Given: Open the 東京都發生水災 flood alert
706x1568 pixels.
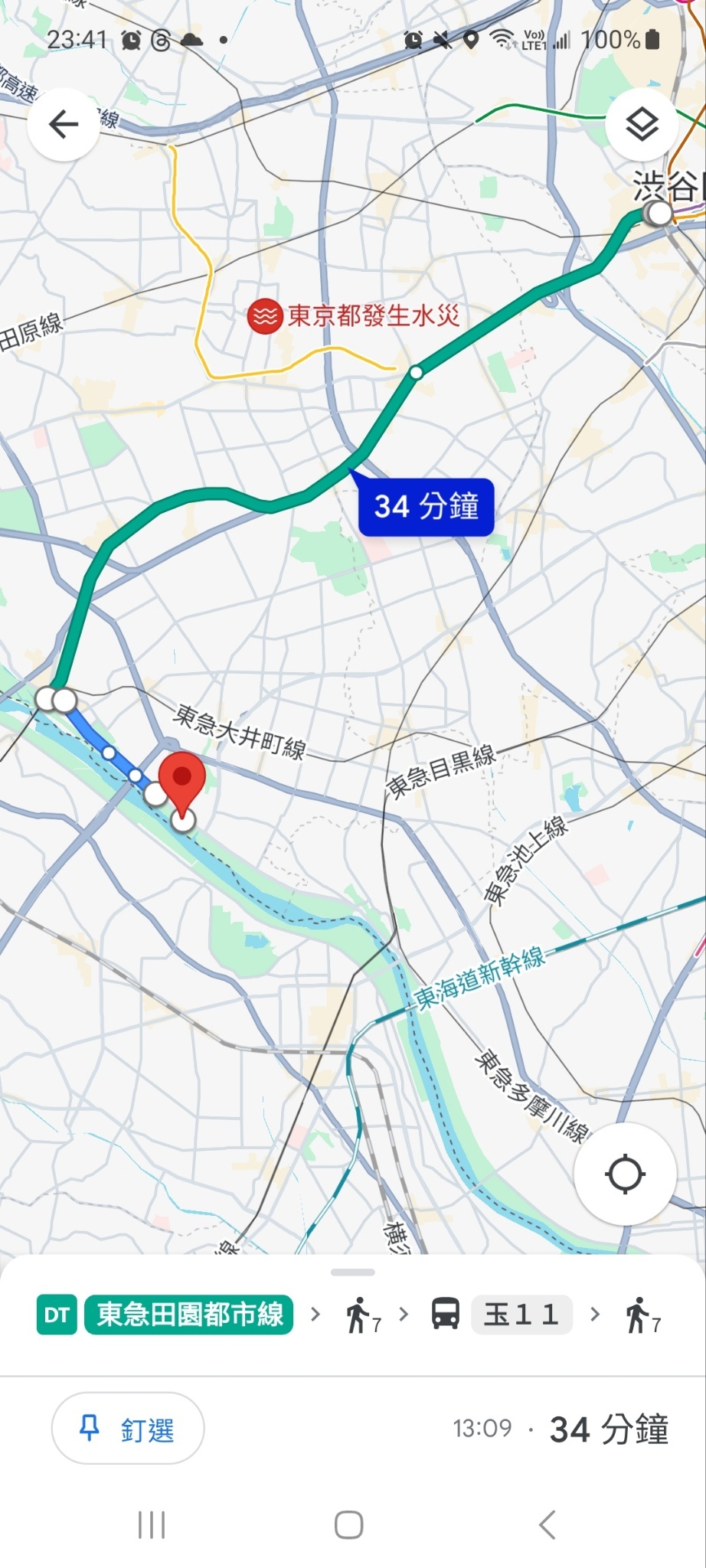Looking at the screenshot, I should (x=354, y=315).
